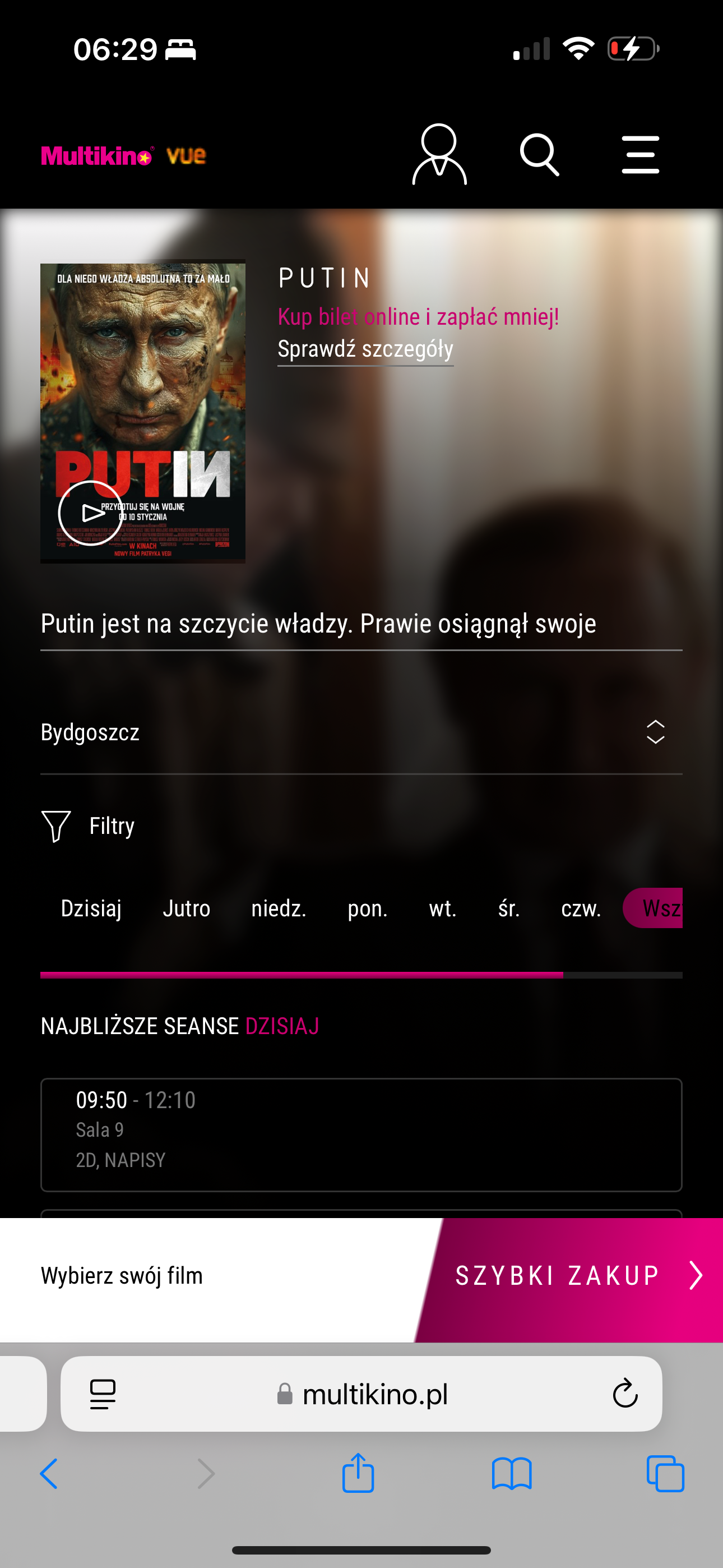Image resolution: width=723 pixels, height=1568 pixels.
Task: Switch to the Jutro tab
Action: (x=186, y=908)
